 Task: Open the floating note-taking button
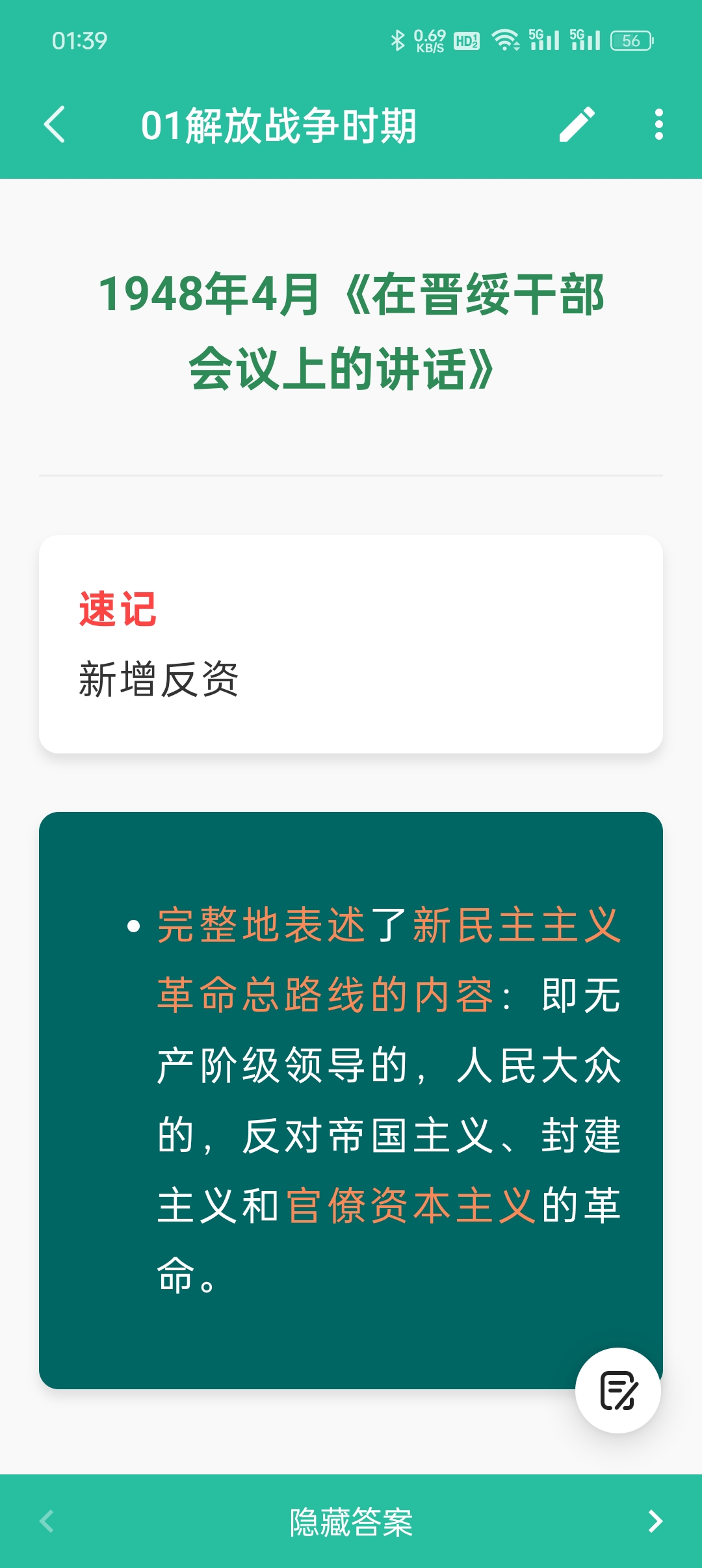tap(617, 1391)
